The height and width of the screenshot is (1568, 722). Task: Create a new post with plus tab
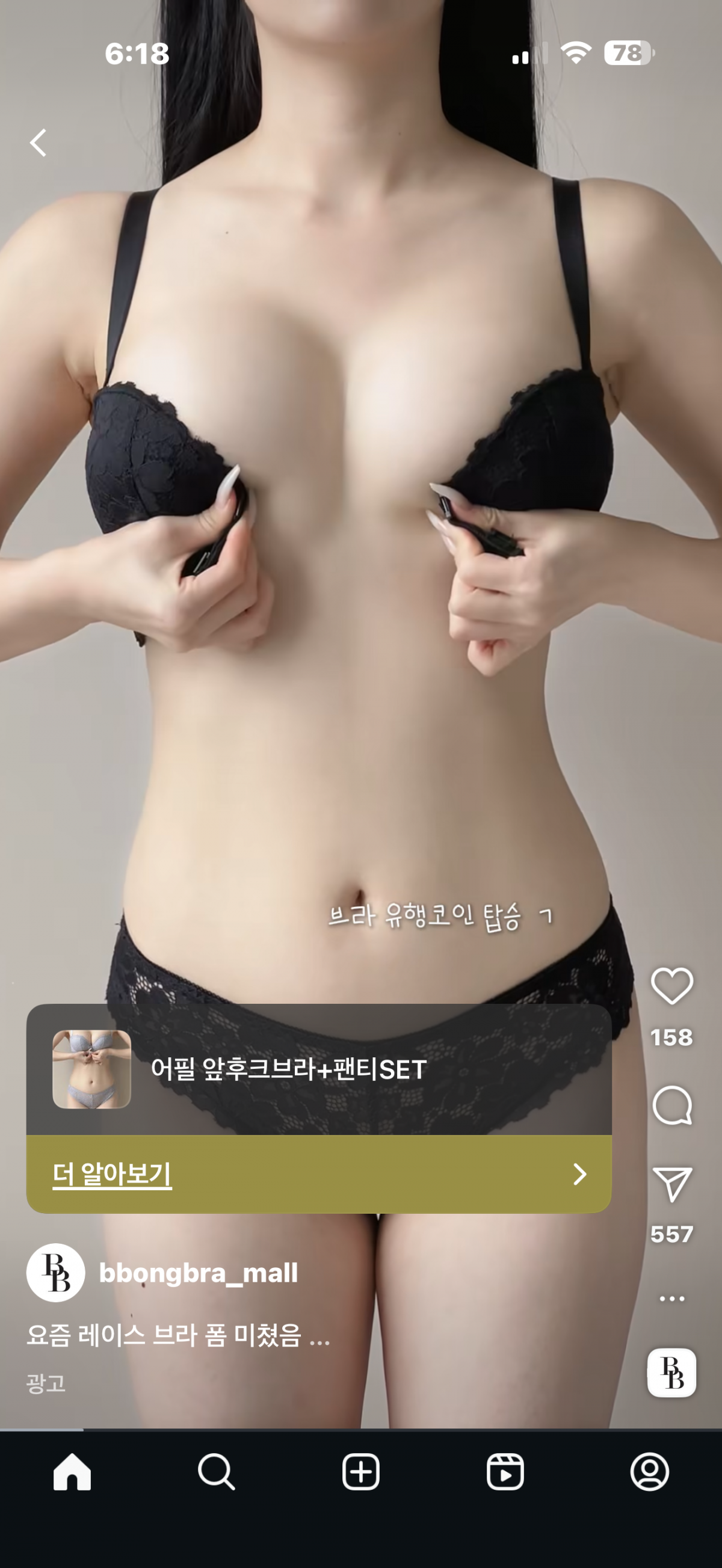tap(360, 1472)
